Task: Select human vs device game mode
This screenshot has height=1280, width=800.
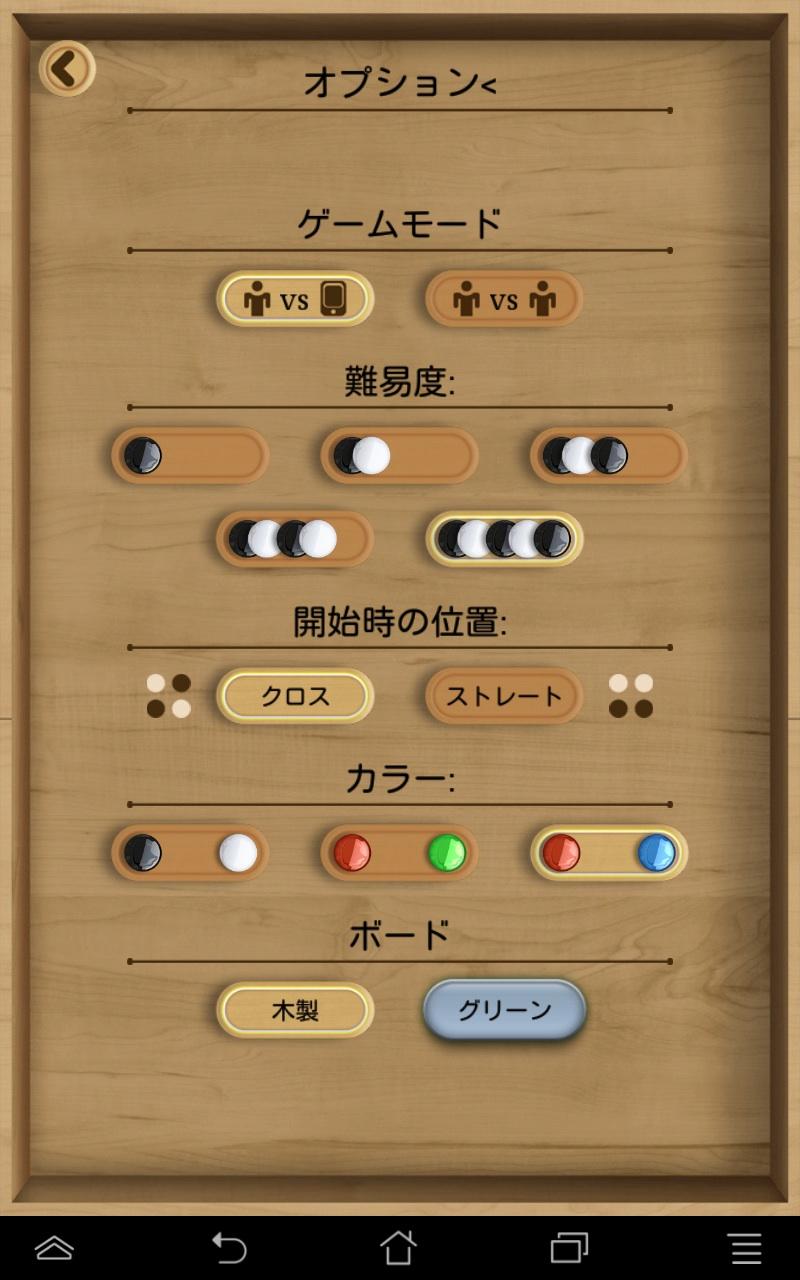Action: 295,299
